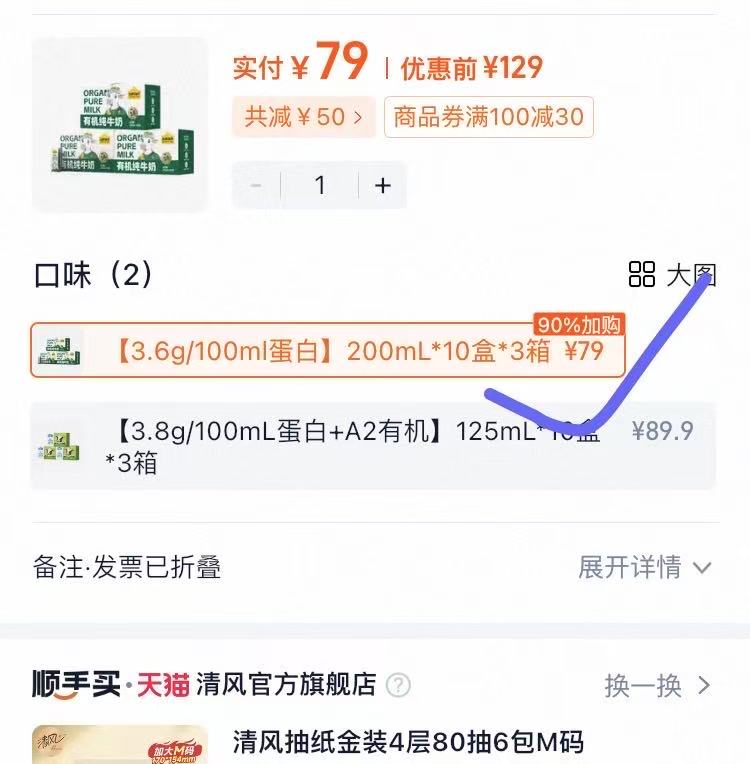Screen dimensions: 750x764
Task: Refresh recommendations with 换一换
Action: point(657,685)
